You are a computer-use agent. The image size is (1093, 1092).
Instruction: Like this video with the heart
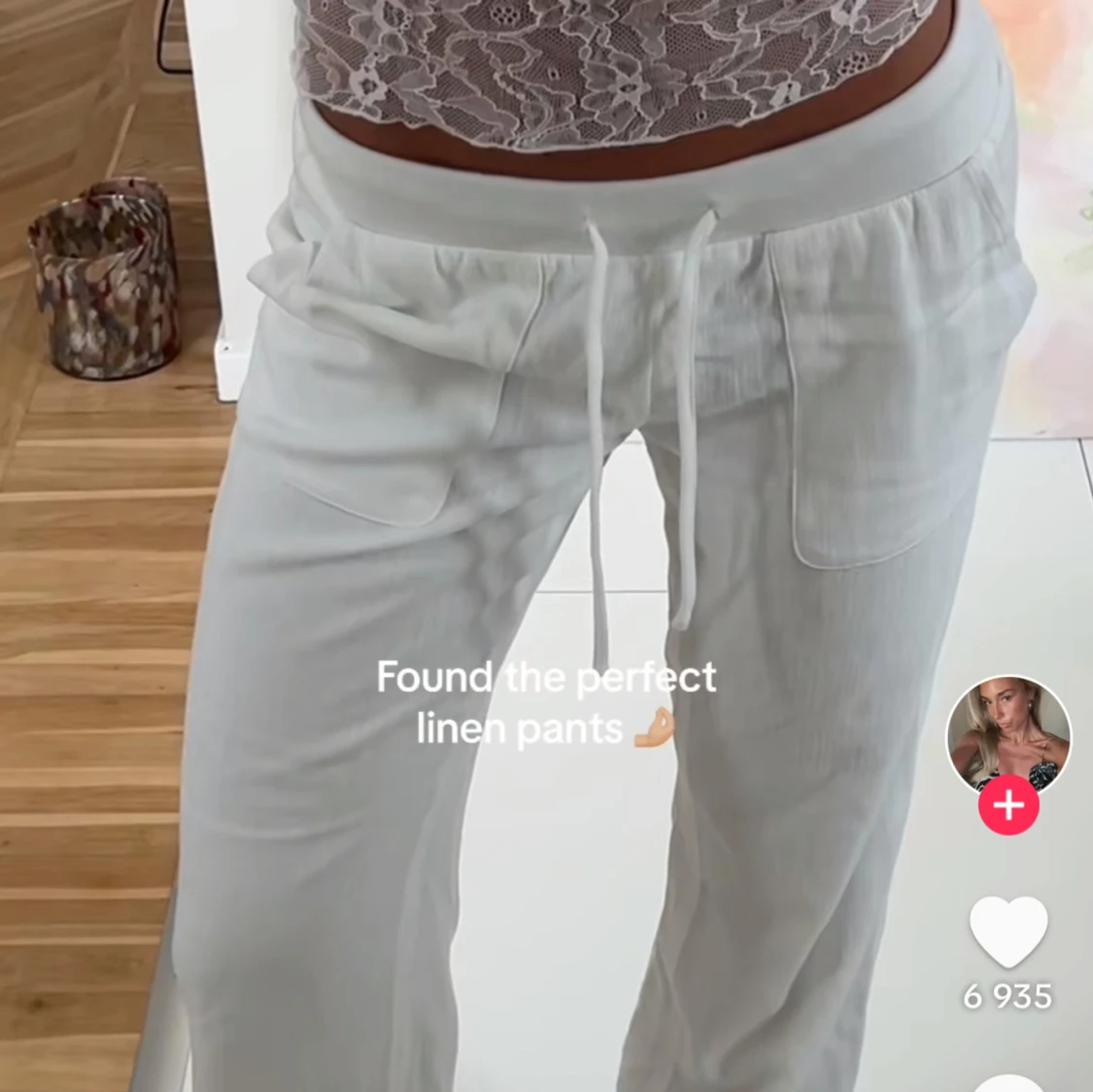1008,931
